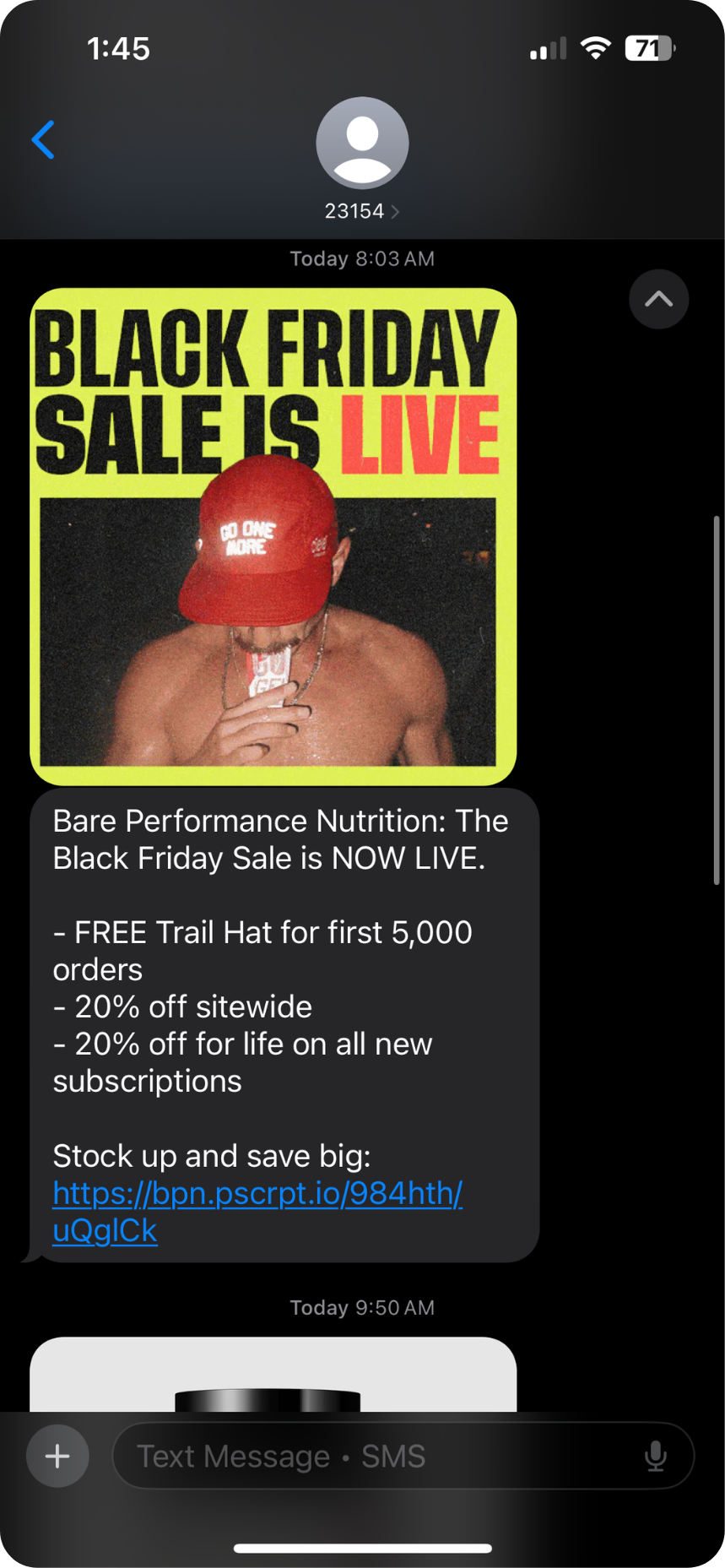Open the image sent at 9:50 AM
The height and width of the screenshot is (1568, 725).
coord(273,1375)
